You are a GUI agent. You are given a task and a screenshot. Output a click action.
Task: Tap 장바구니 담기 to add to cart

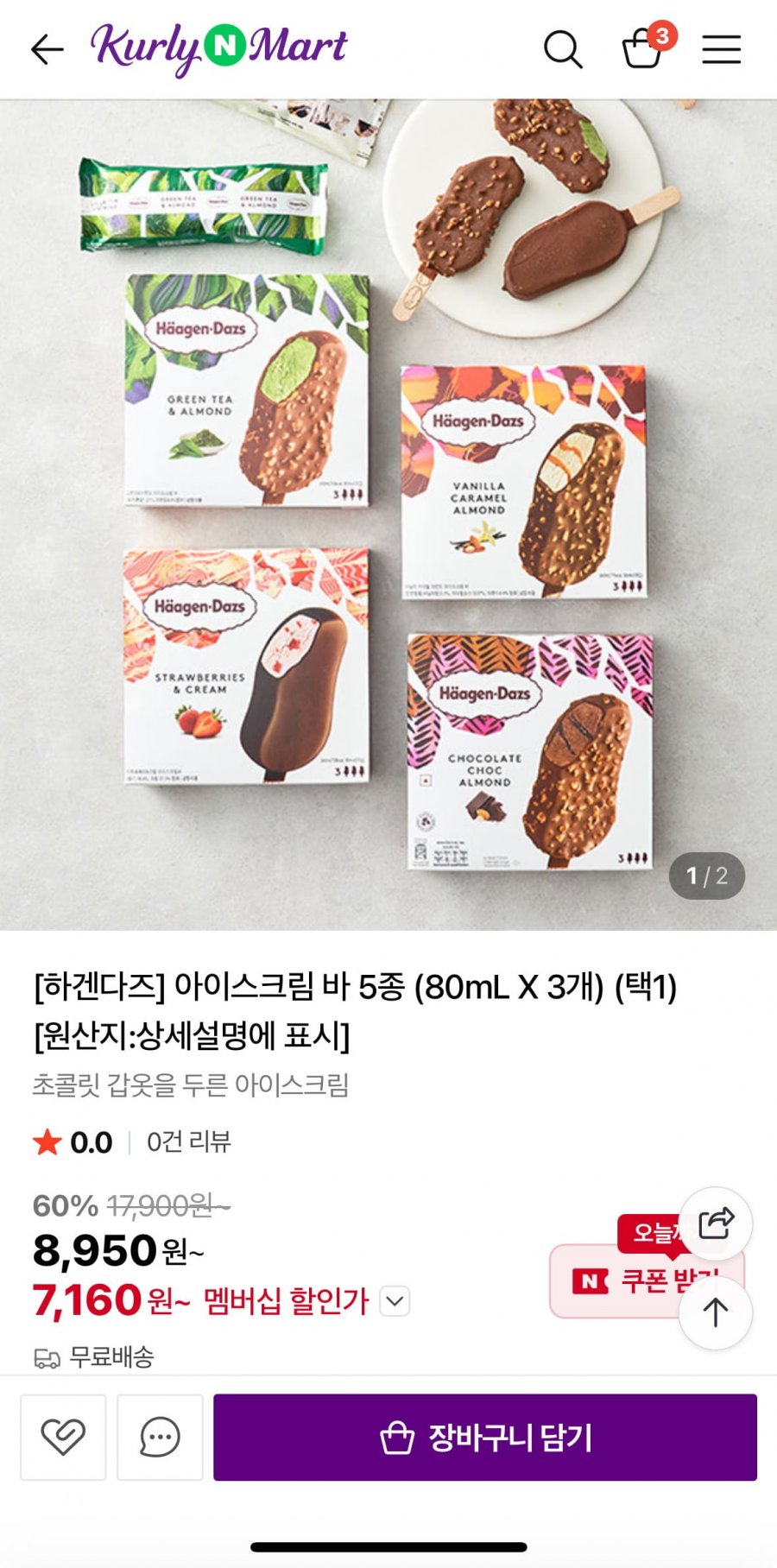pos(485,1438)
